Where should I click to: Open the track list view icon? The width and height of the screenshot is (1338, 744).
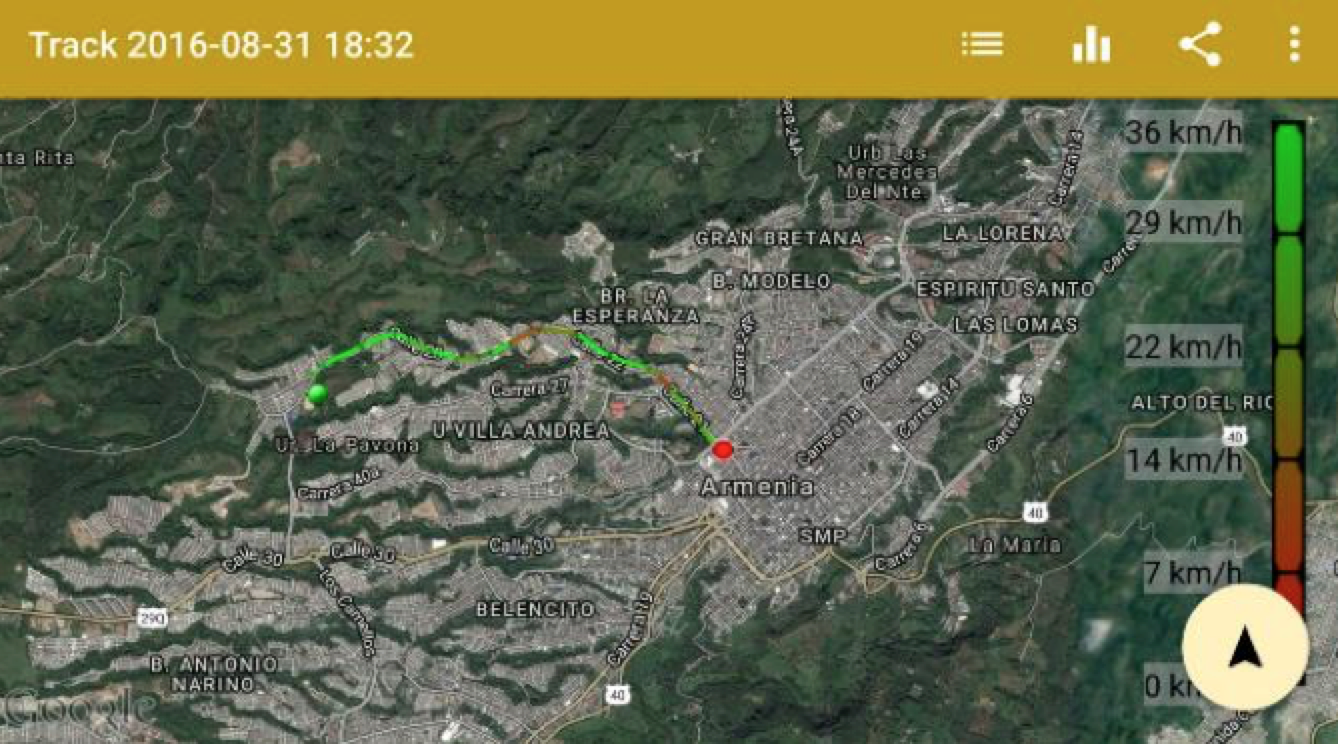point(981,45)
